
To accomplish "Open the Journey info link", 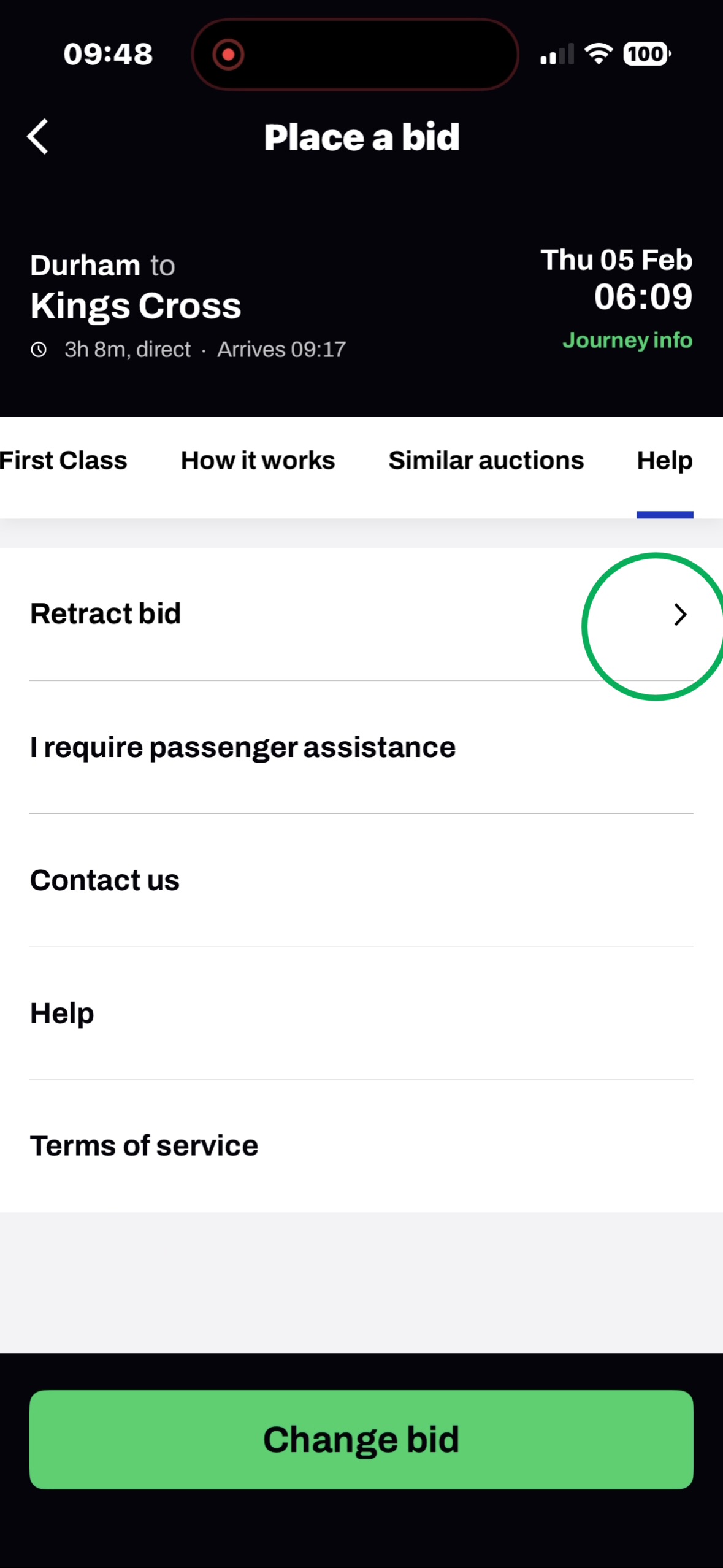I will pos(627,340).
